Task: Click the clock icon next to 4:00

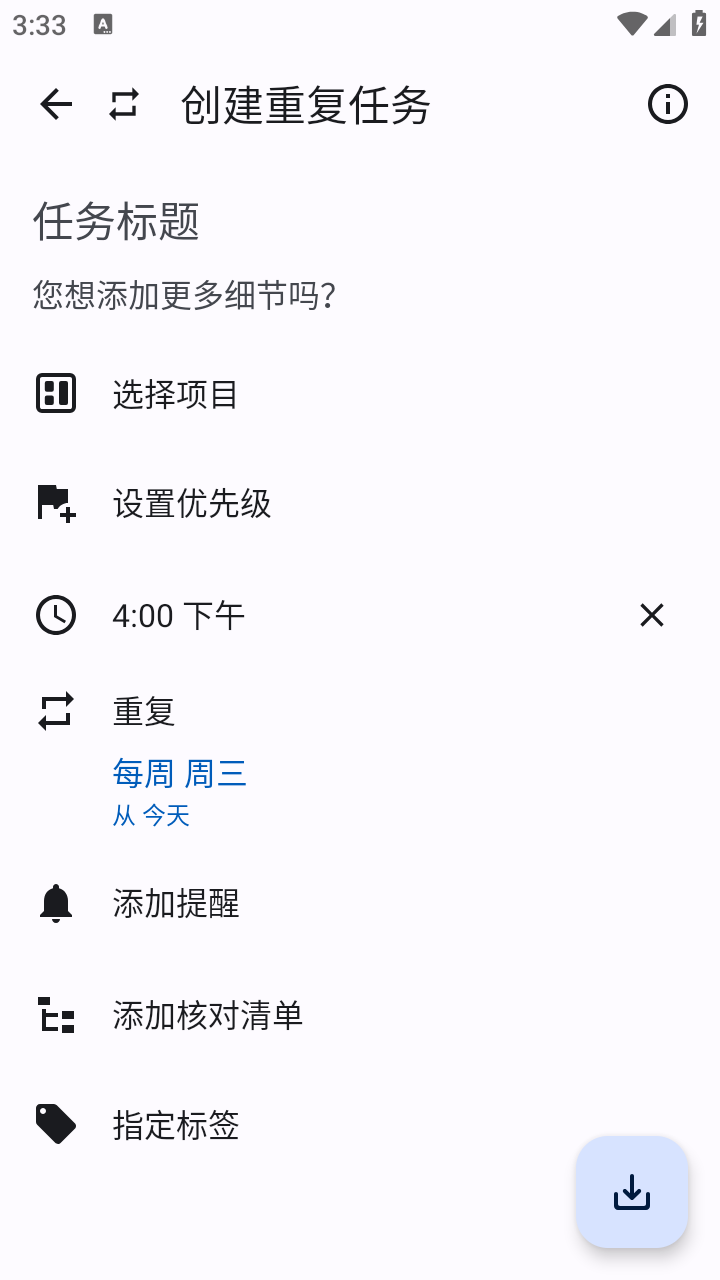Action: click(x=56, y=615)
